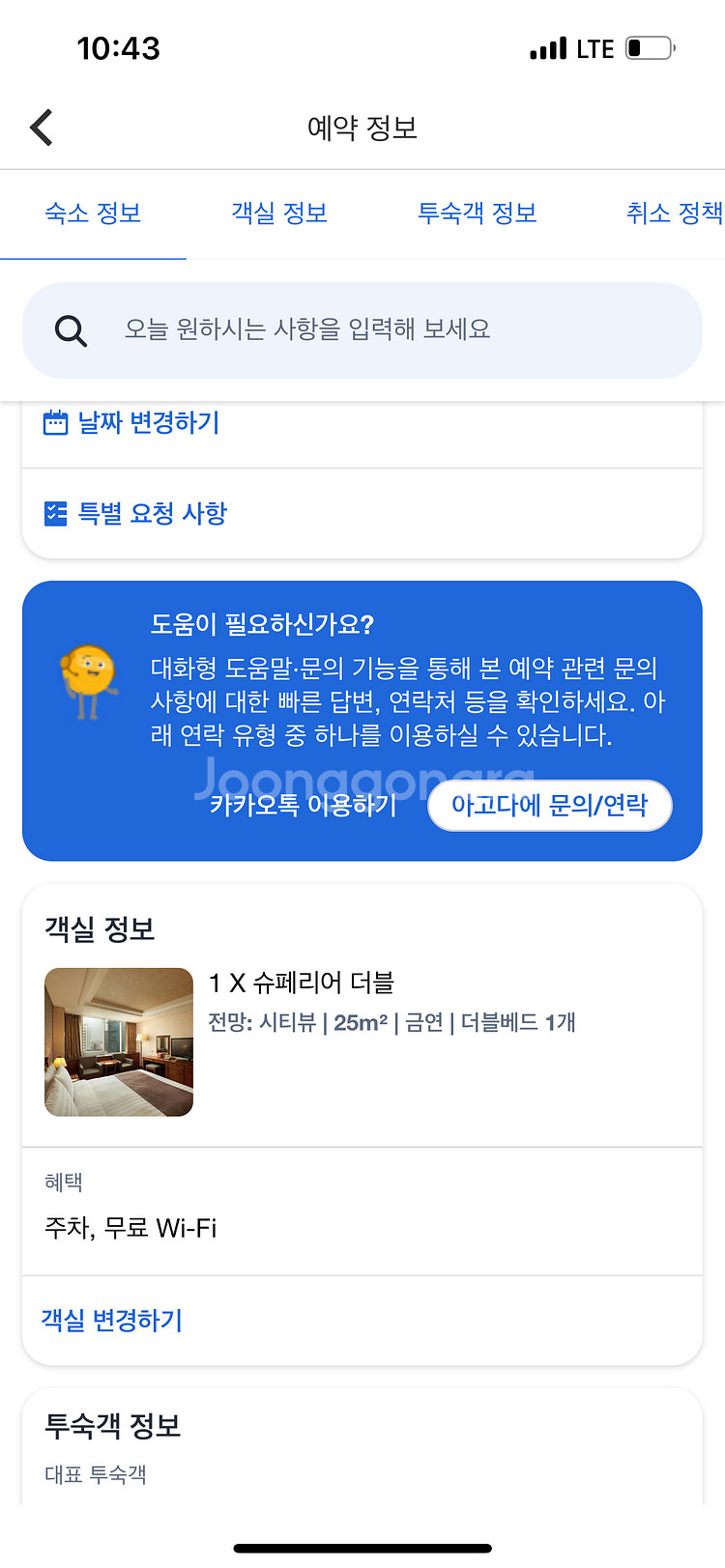
Task: Select the 취소 정책 tab
Action: [674, 214]
